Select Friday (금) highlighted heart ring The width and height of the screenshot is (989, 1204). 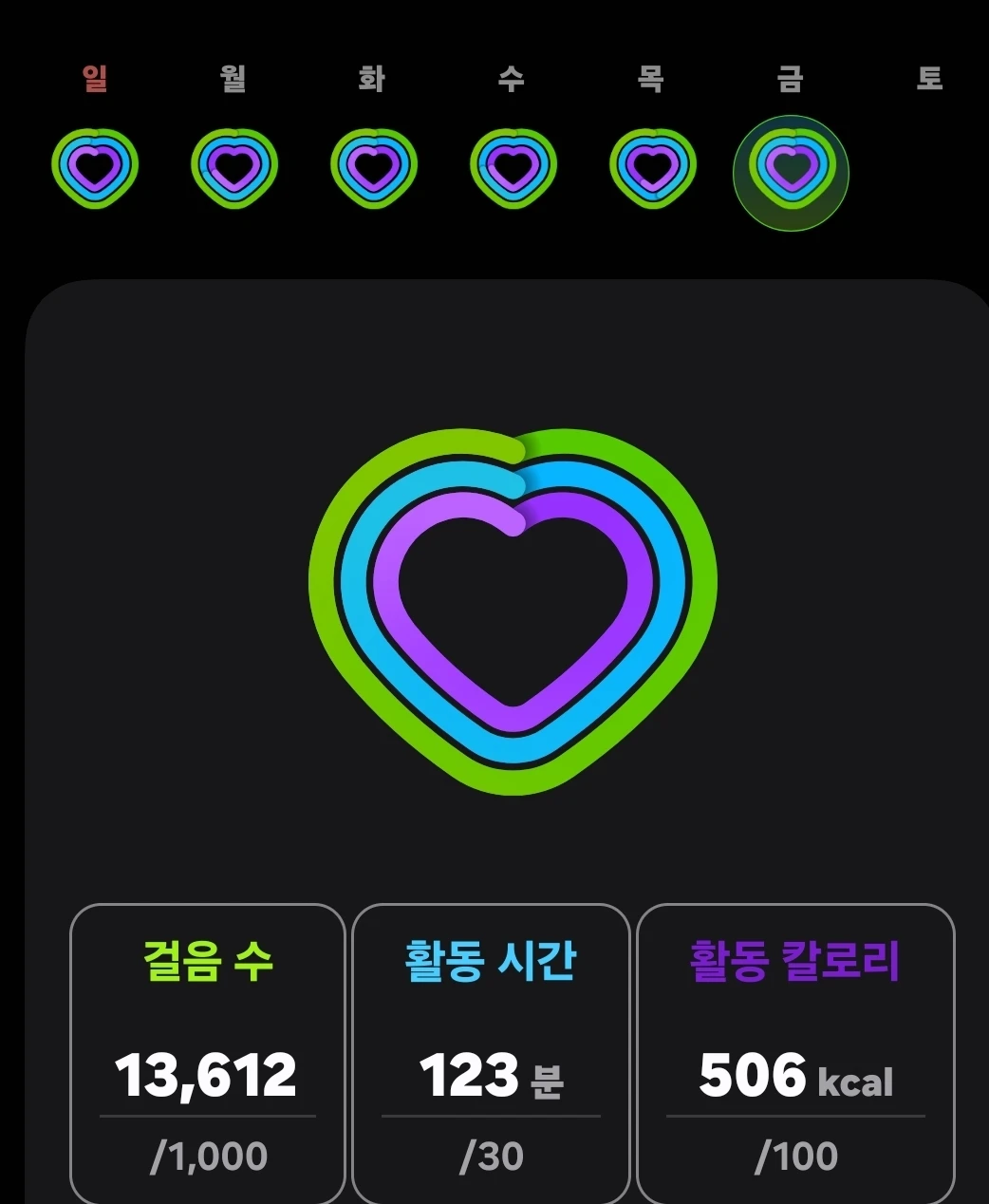(791, 173)
